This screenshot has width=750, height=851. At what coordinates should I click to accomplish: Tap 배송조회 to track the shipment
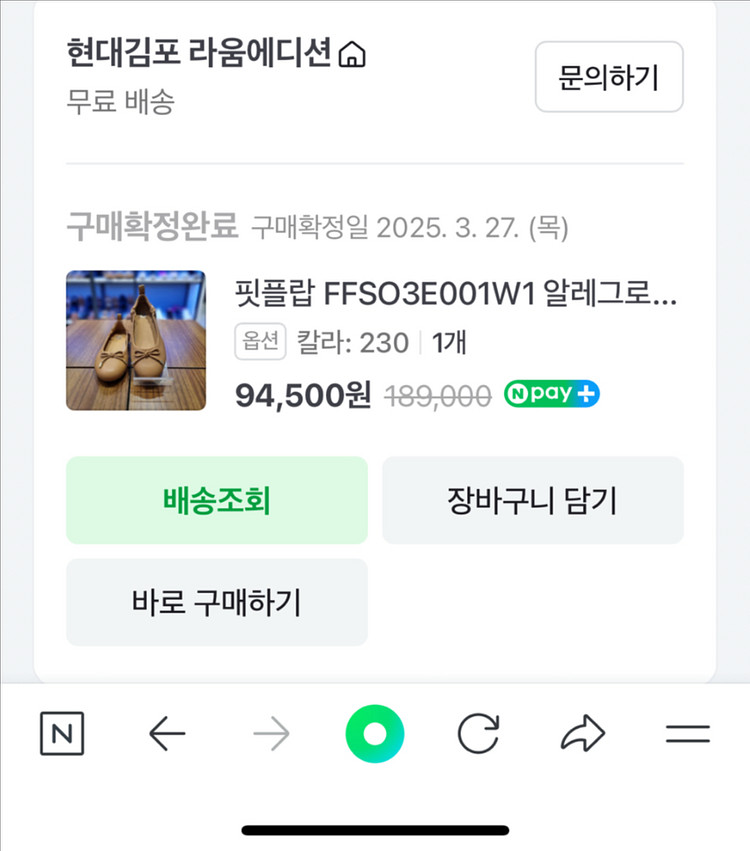[216, 500]
